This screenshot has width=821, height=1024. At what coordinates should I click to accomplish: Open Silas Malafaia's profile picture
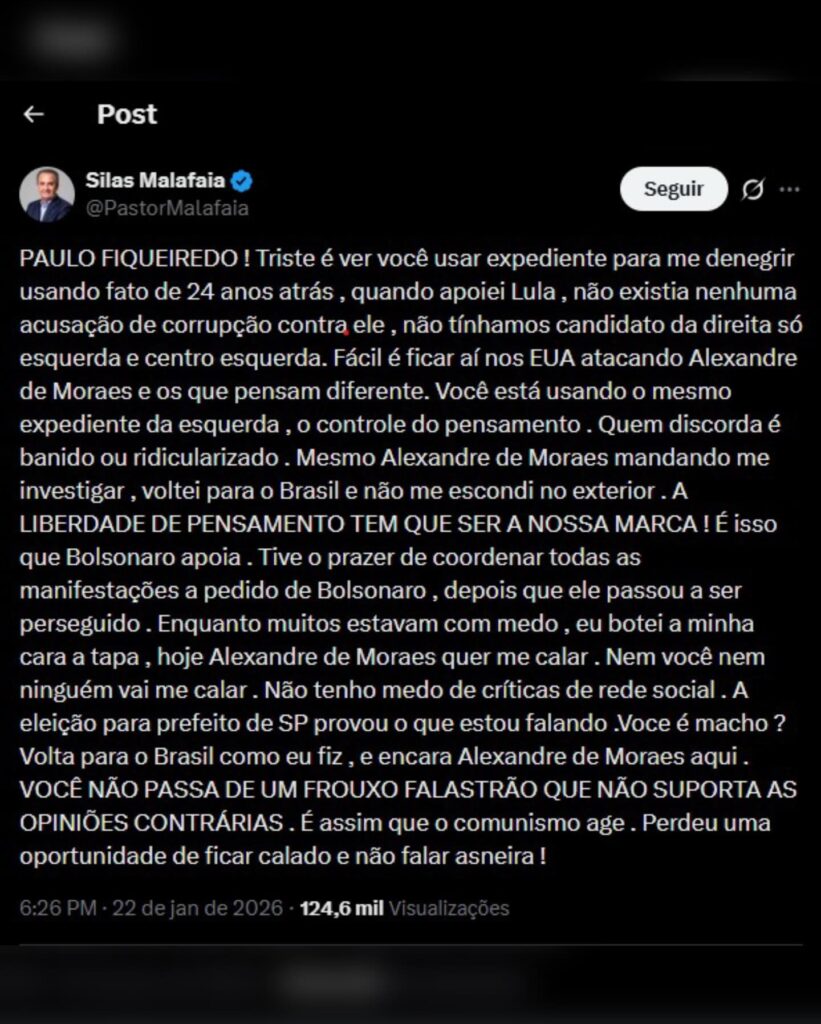coord(47,194)
